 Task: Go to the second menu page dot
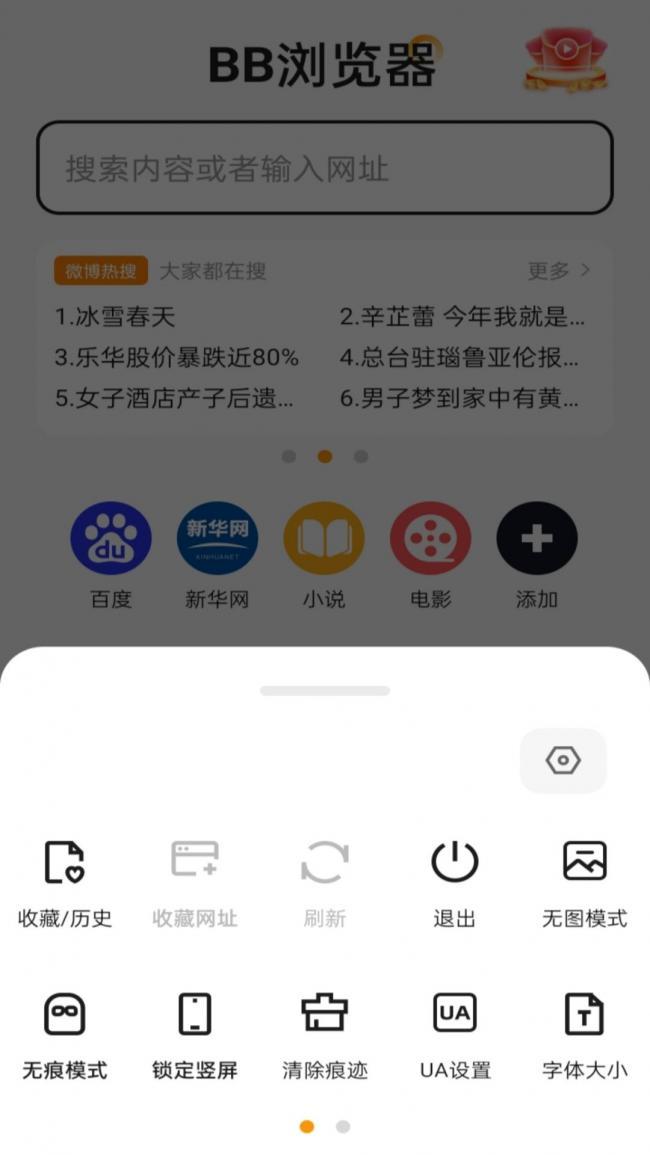pos(343,1127)
